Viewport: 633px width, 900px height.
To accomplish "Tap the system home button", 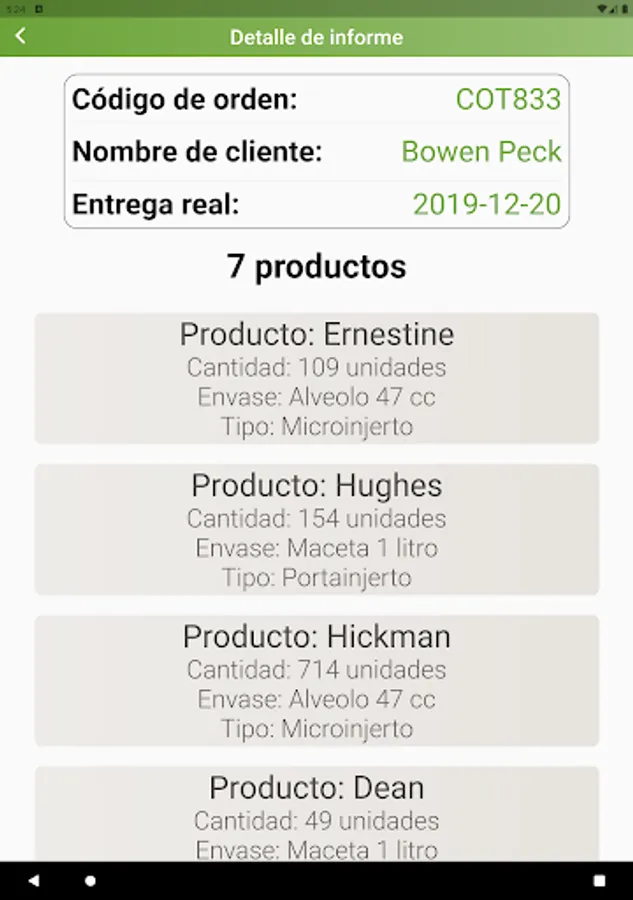I will click(90, 881).
